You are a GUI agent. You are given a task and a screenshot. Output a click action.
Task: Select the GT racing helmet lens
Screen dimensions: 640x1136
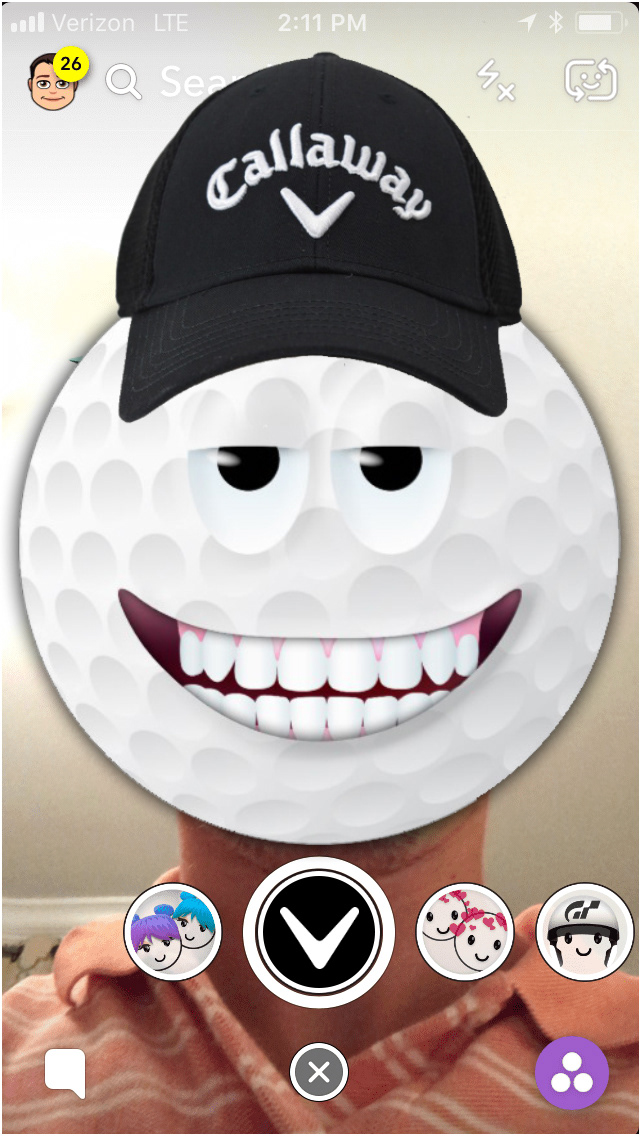pos(584,931)
